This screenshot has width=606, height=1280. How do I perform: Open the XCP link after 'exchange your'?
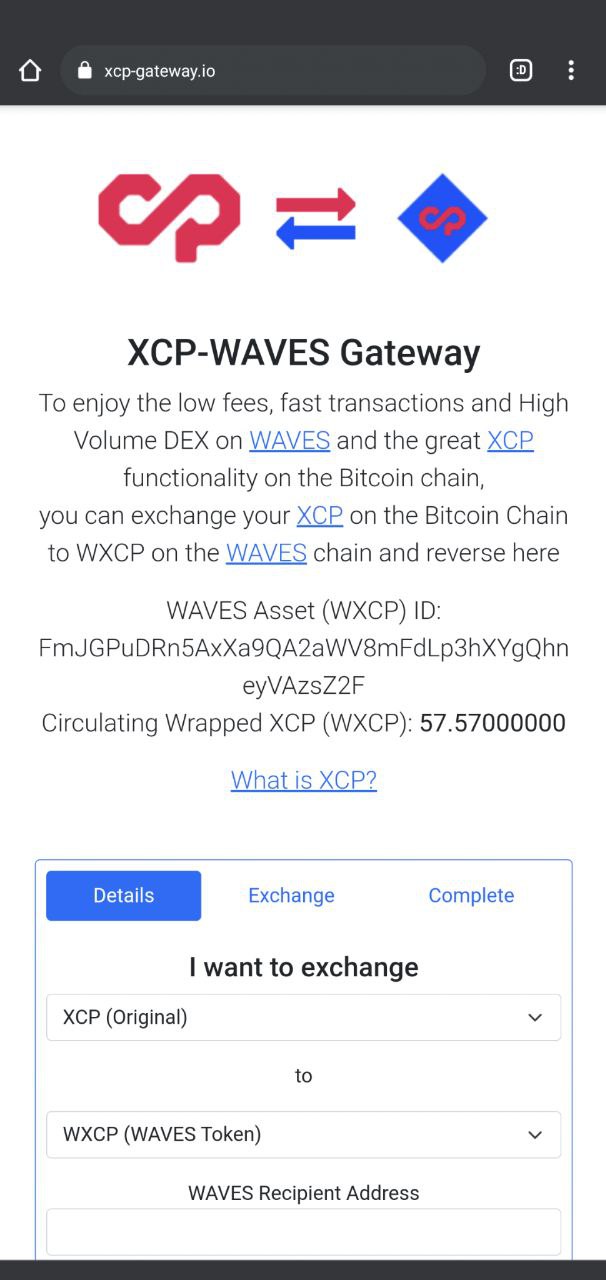click(320, 516)
